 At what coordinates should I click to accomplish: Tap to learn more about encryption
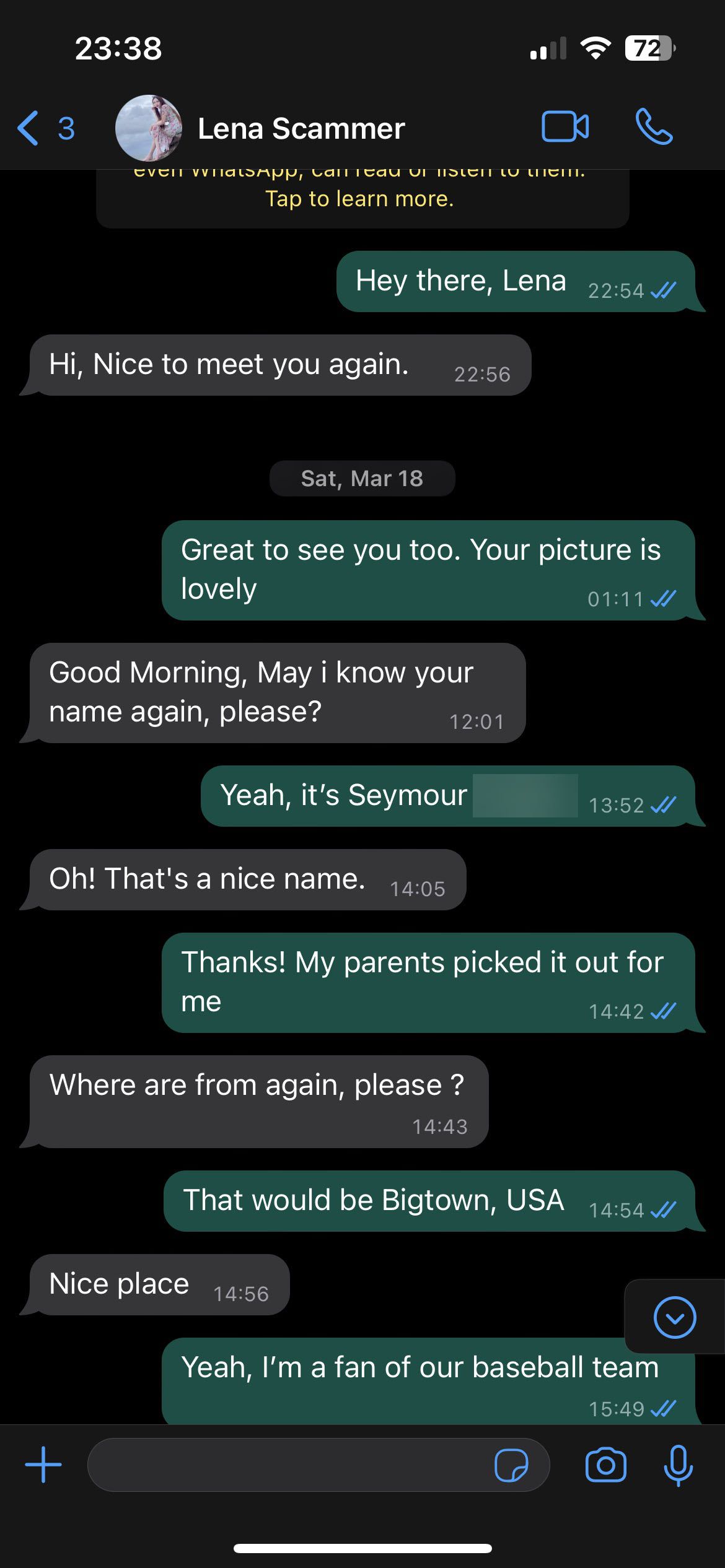pyautogui.click(x=359, y=198)
